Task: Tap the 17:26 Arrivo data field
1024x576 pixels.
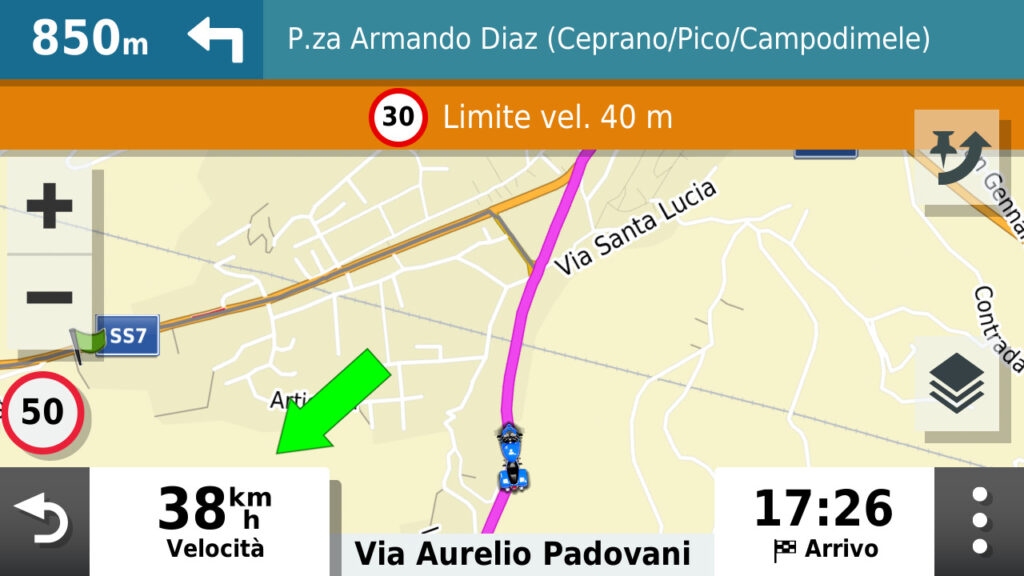Action: [x=823, y=521]
